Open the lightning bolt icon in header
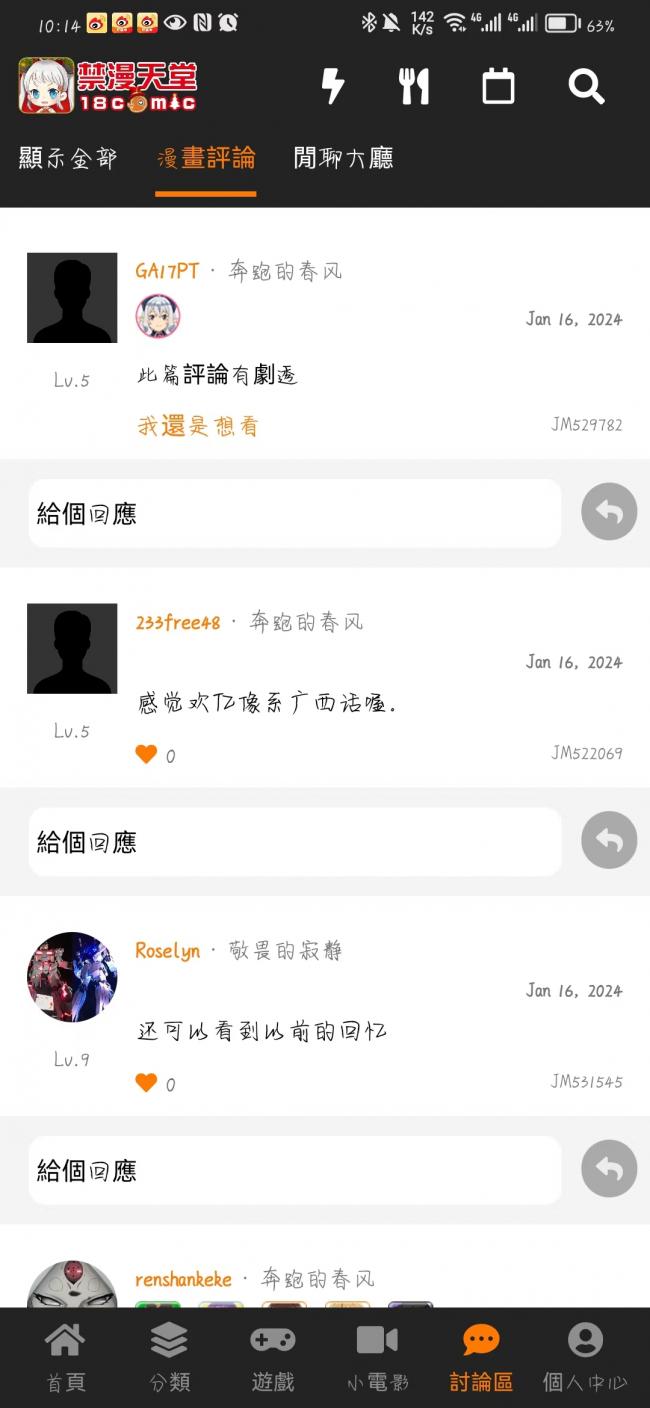Image resolution: width=650 pixels, height=1408 pixels. tap(333, 86)
